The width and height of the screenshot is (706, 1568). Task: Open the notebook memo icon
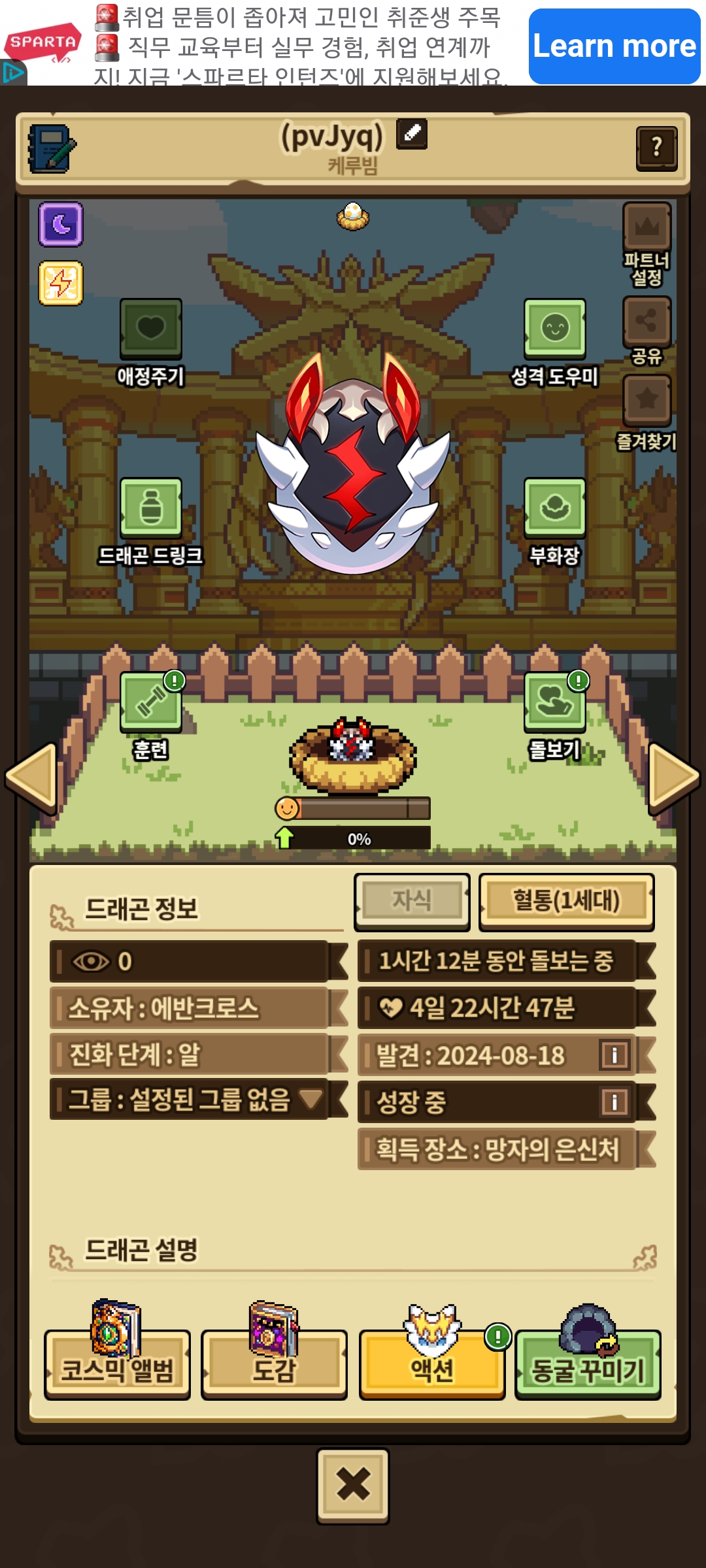click(51, 149)
